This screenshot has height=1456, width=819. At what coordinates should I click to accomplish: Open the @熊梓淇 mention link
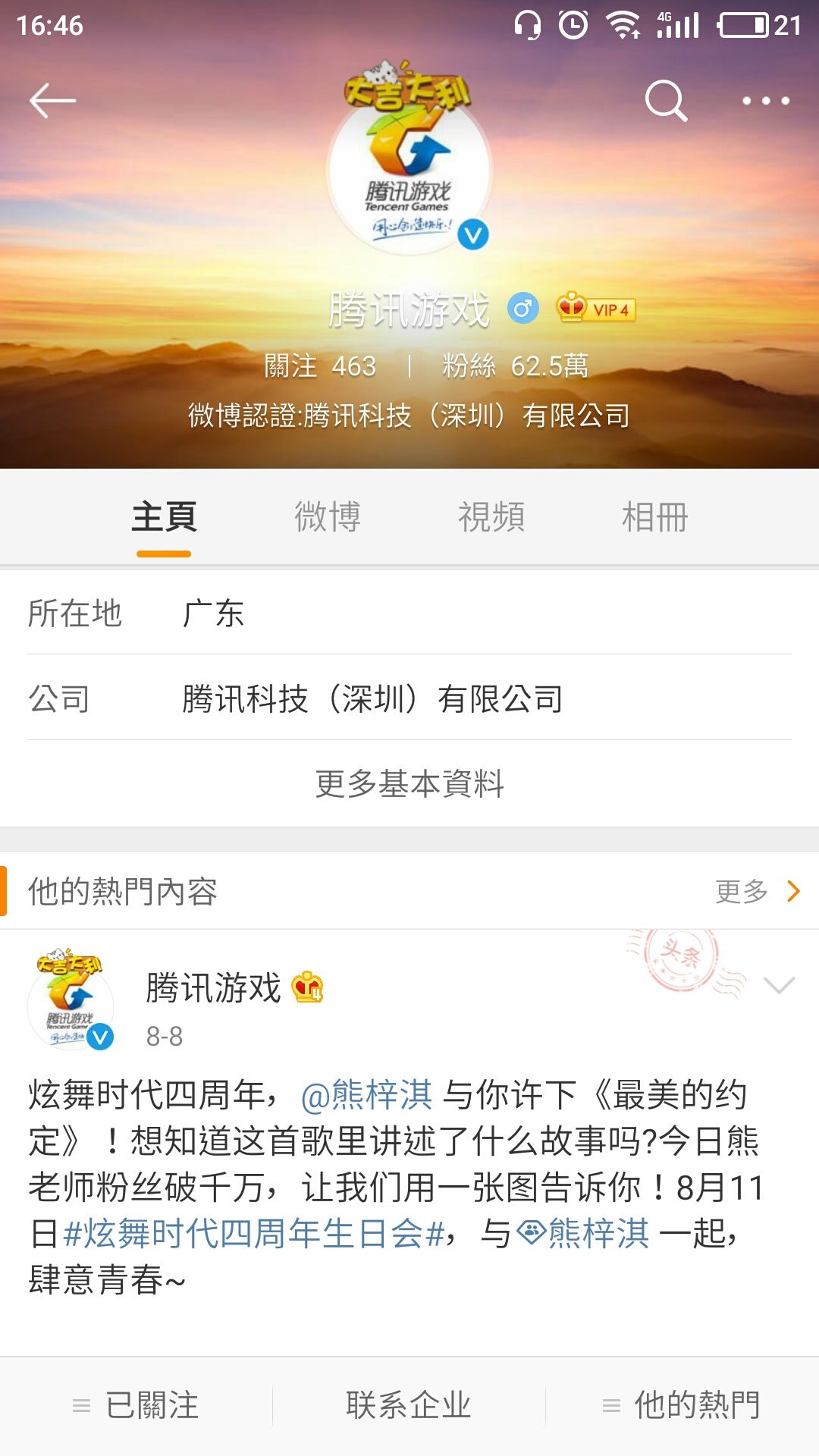(x=367, y=1095)
